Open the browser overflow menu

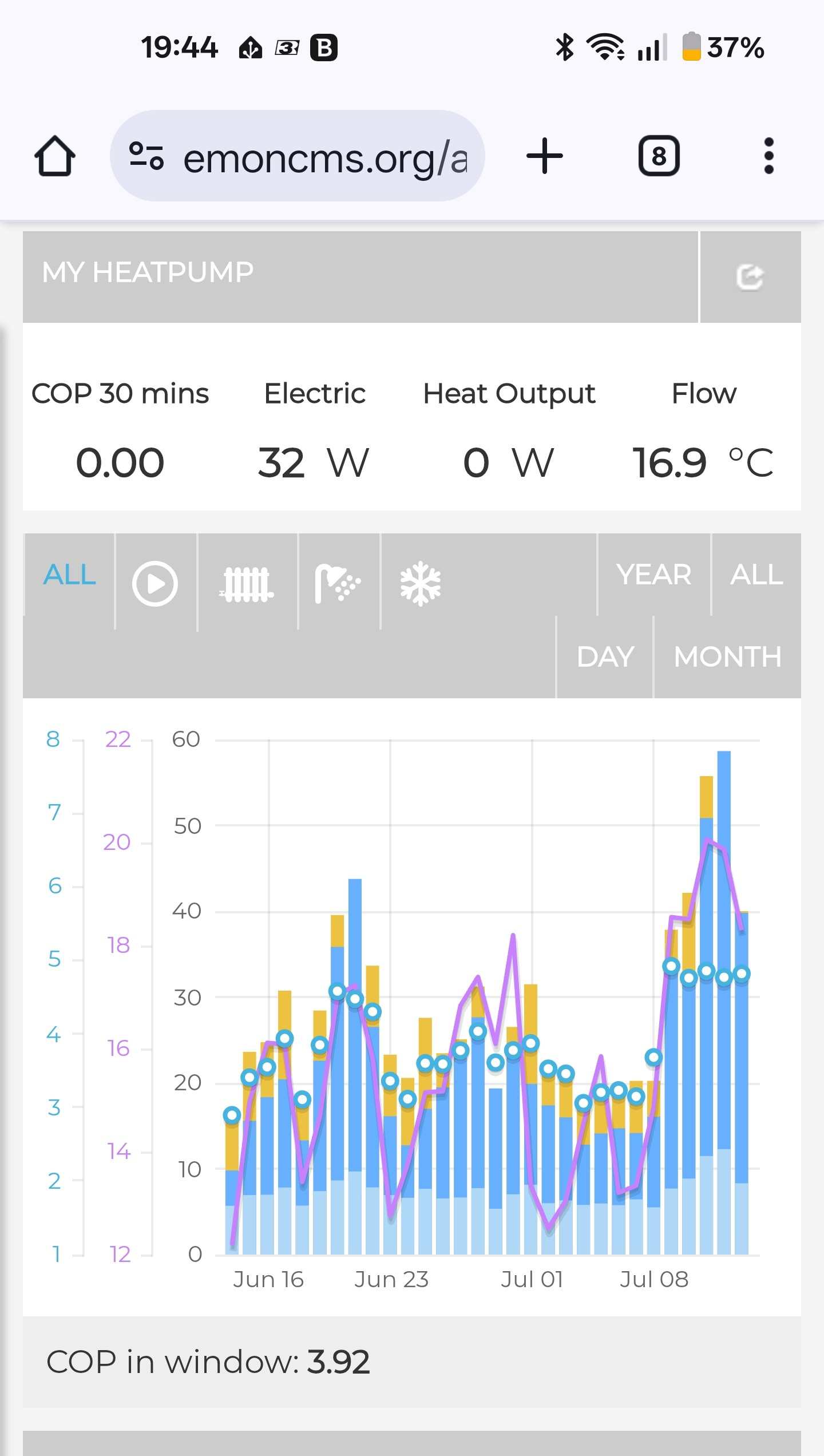(x=768, y=156)
